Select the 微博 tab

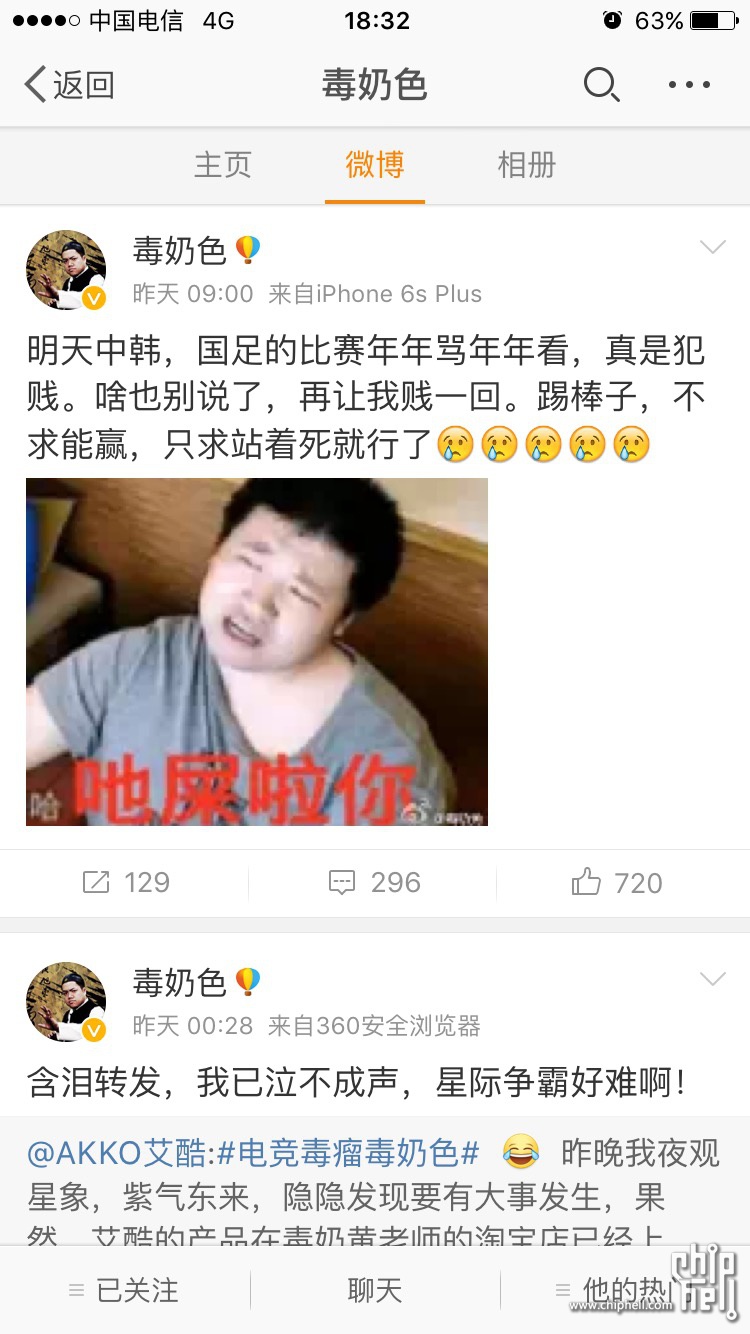[375, 165]
